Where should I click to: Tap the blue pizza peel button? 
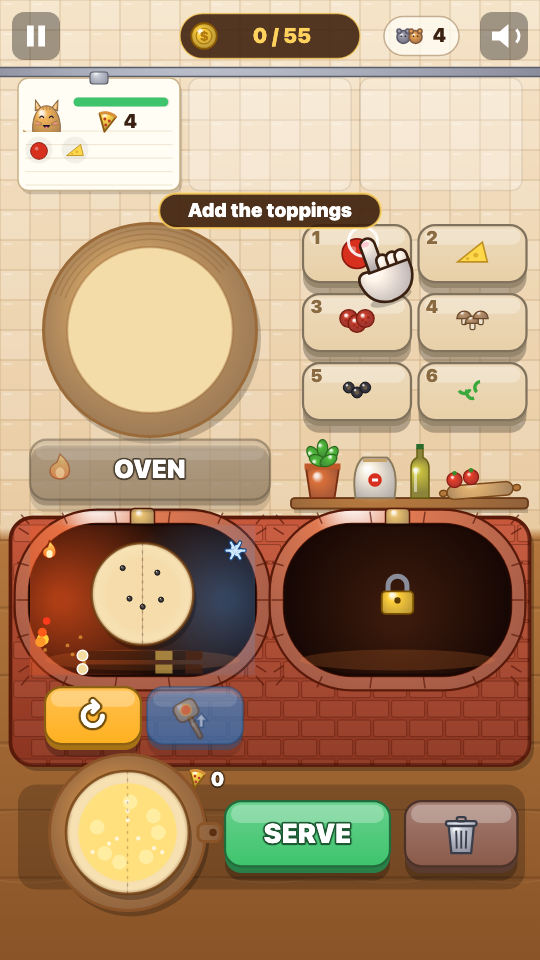(x=195, y=716)
